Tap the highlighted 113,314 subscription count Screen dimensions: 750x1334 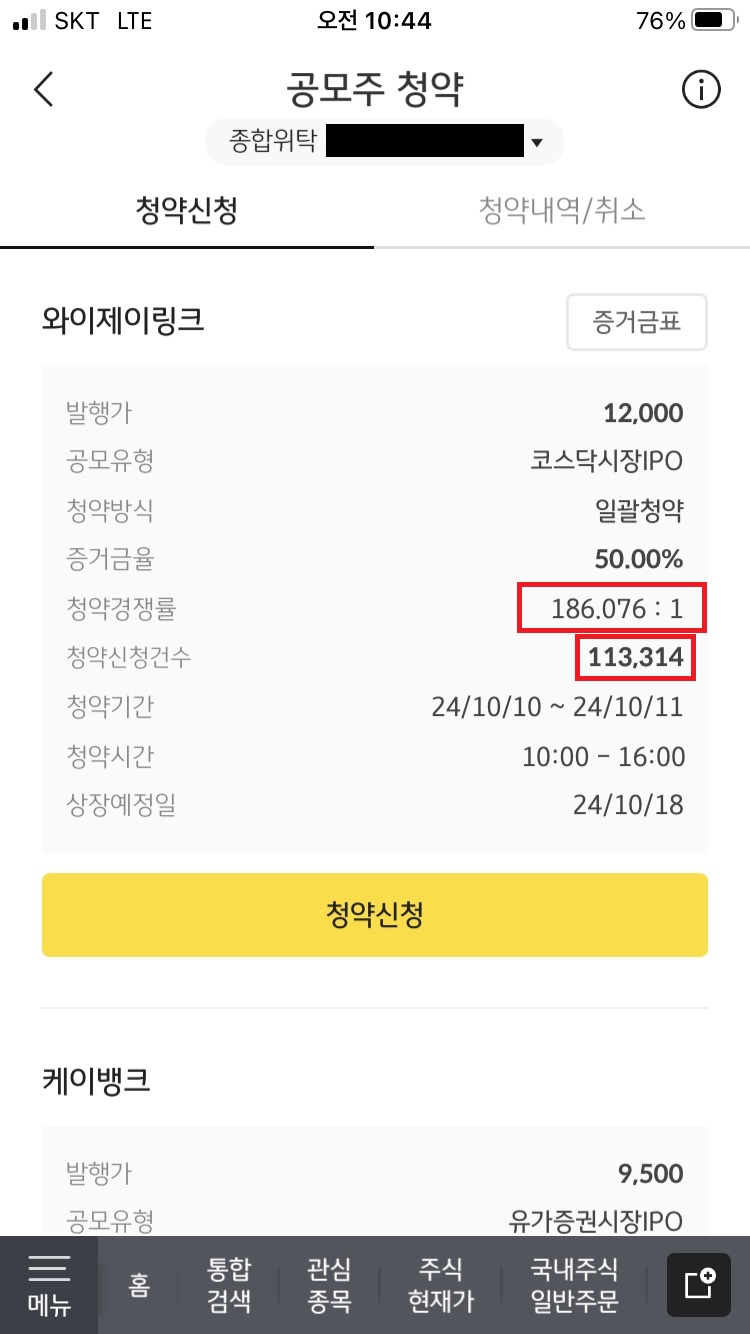[635, 657]
